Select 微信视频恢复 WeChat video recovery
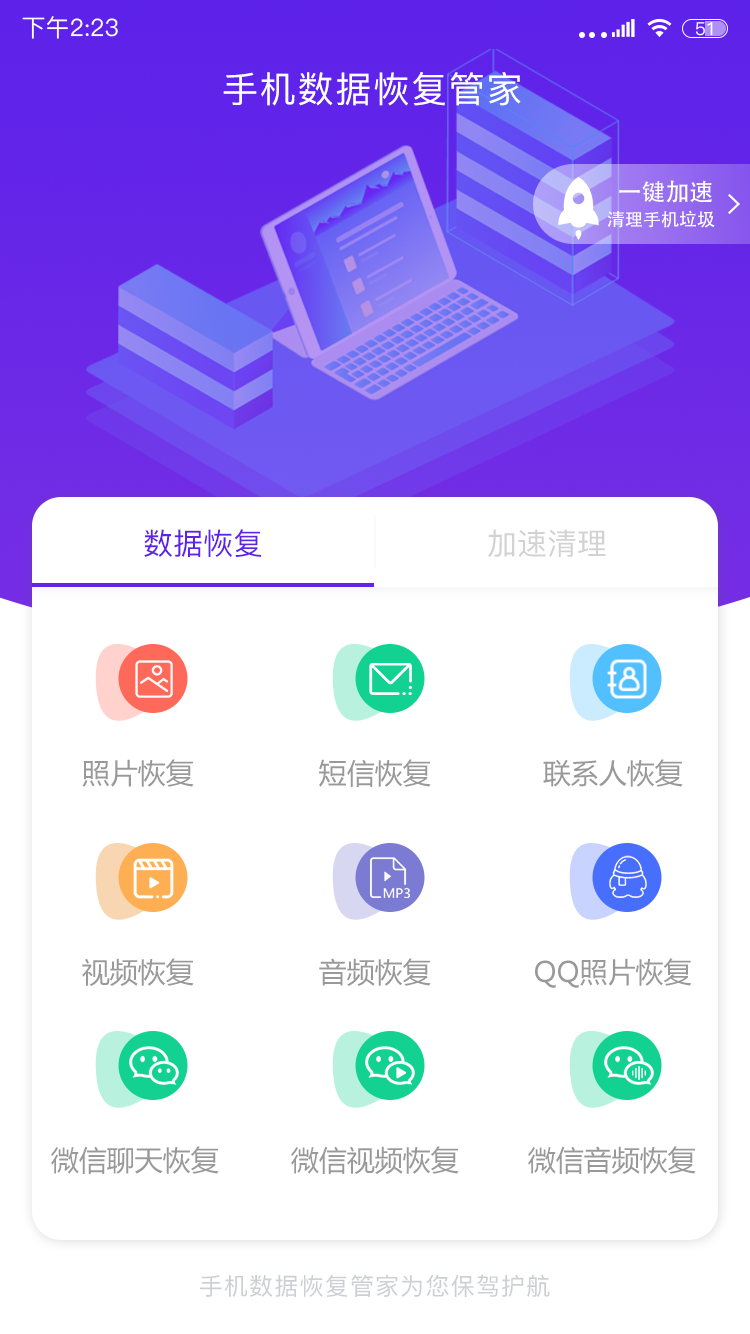 (x=376, y=1102)
